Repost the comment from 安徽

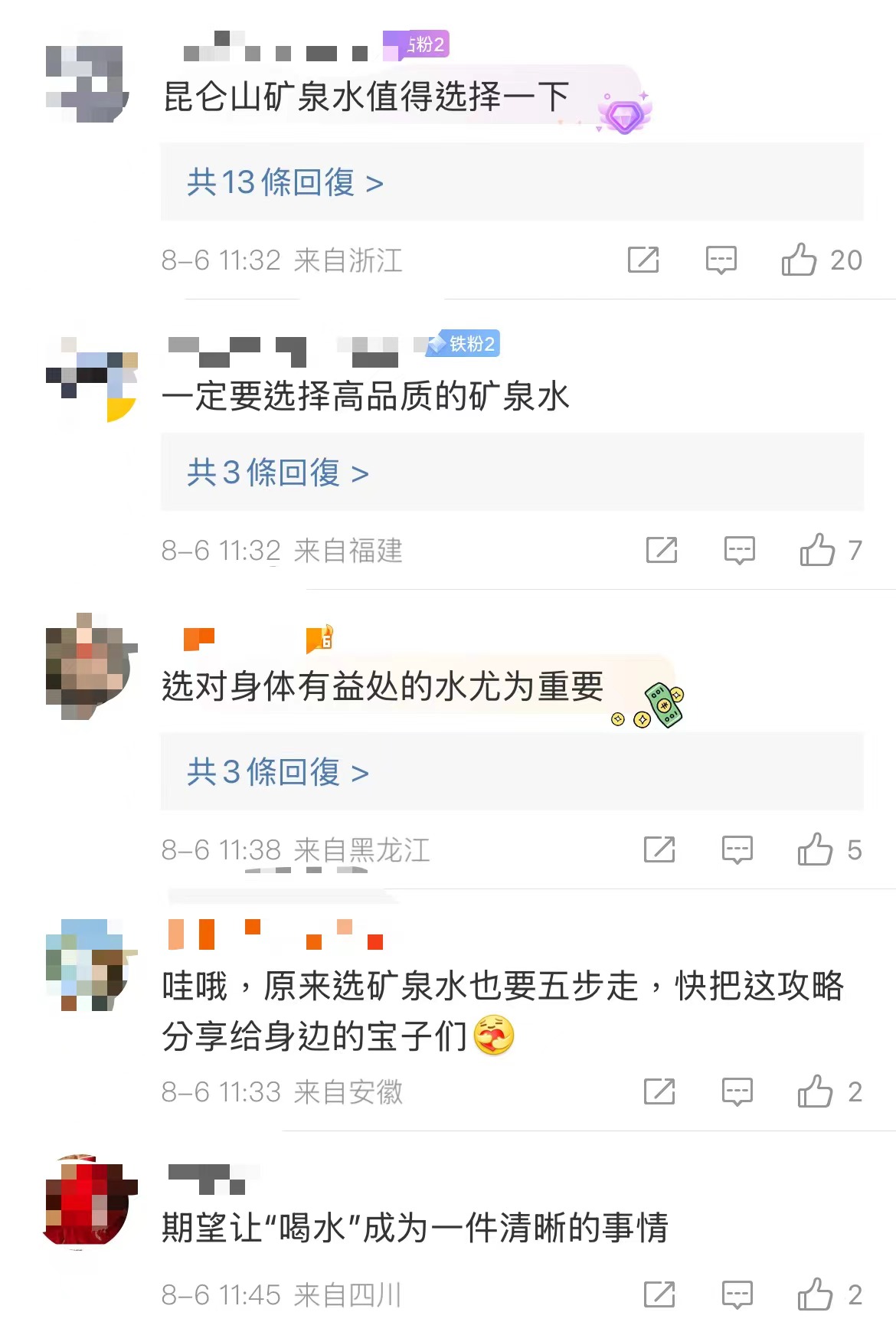tap(659, 1091)
